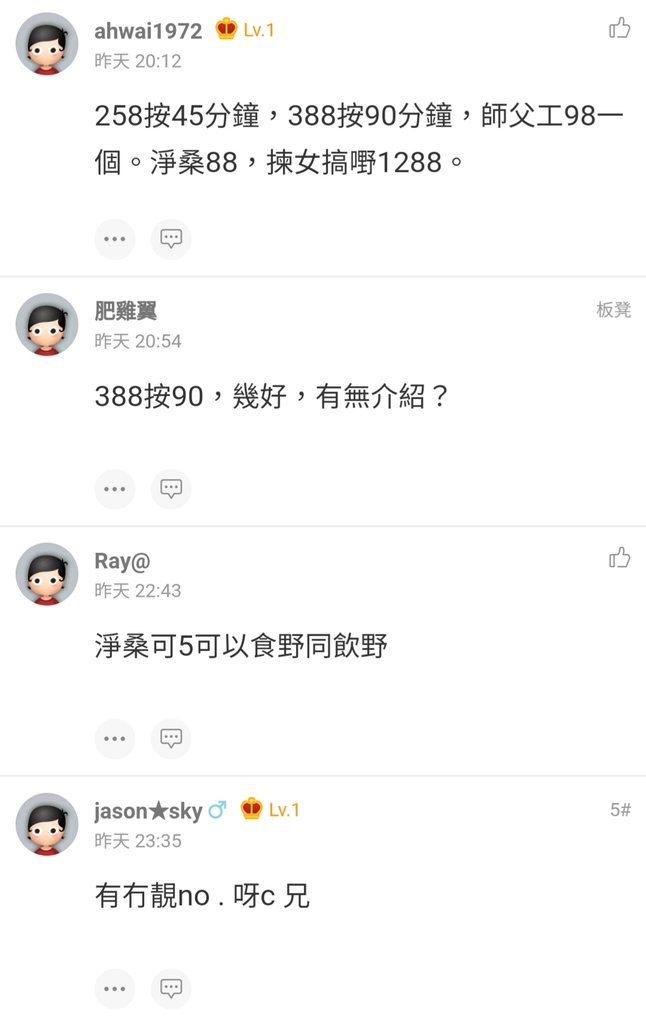Open Ray@'s profile avatar

click(x=47, y=574)
